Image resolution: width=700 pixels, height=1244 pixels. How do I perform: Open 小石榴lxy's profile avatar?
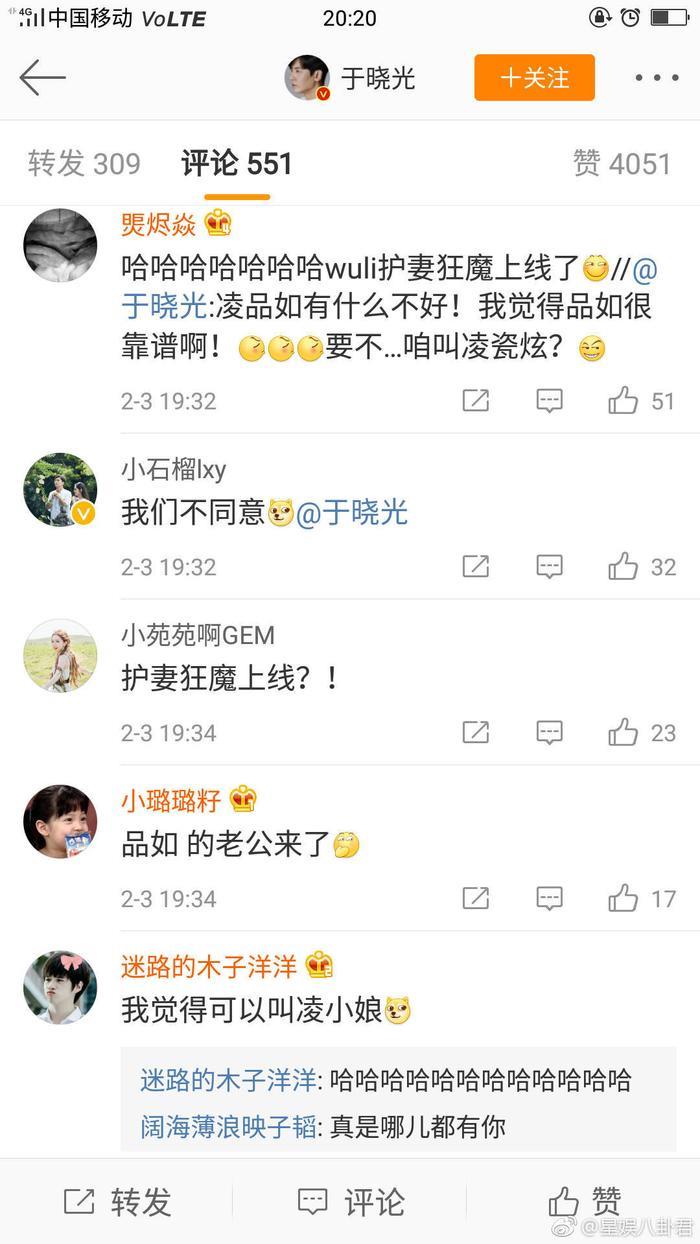tap(60, 489)
